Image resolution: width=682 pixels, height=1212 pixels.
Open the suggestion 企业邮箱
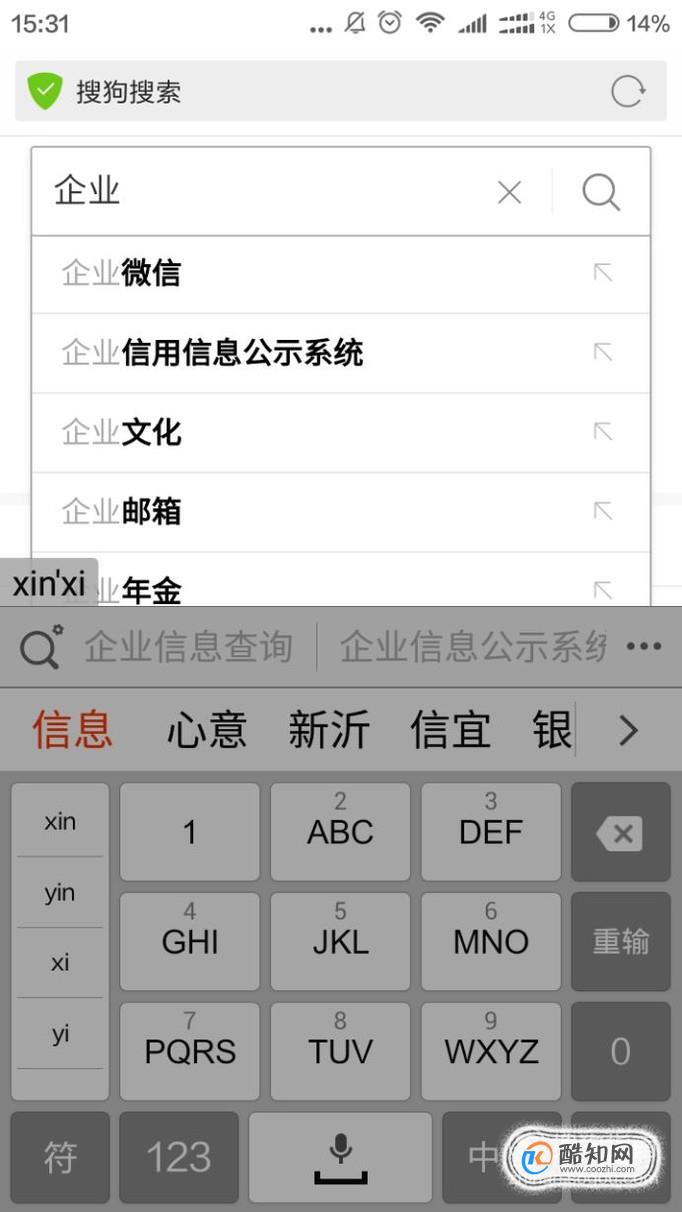[x=340, y=511]
